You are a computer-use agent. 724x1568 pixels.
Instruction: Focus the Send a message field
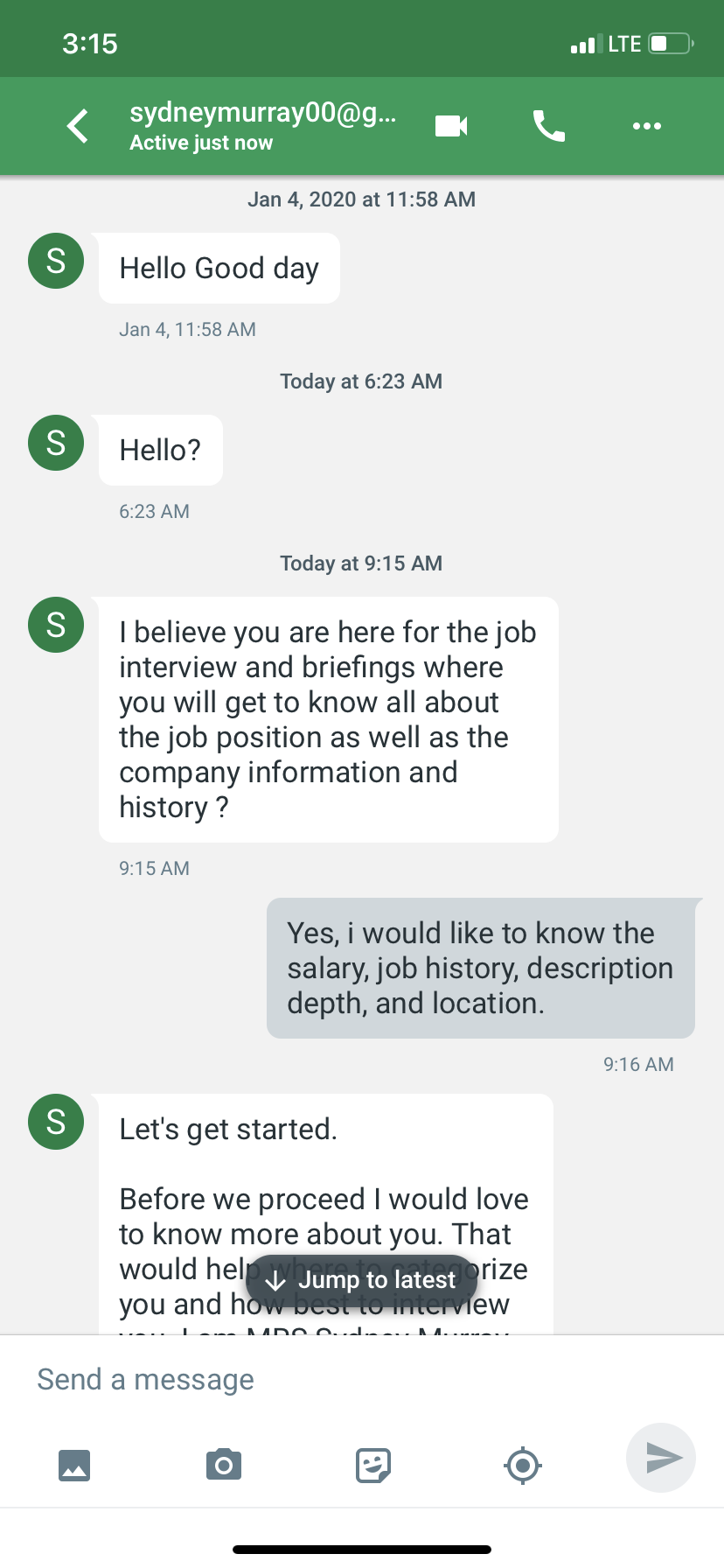click(x=362, y=1379)
